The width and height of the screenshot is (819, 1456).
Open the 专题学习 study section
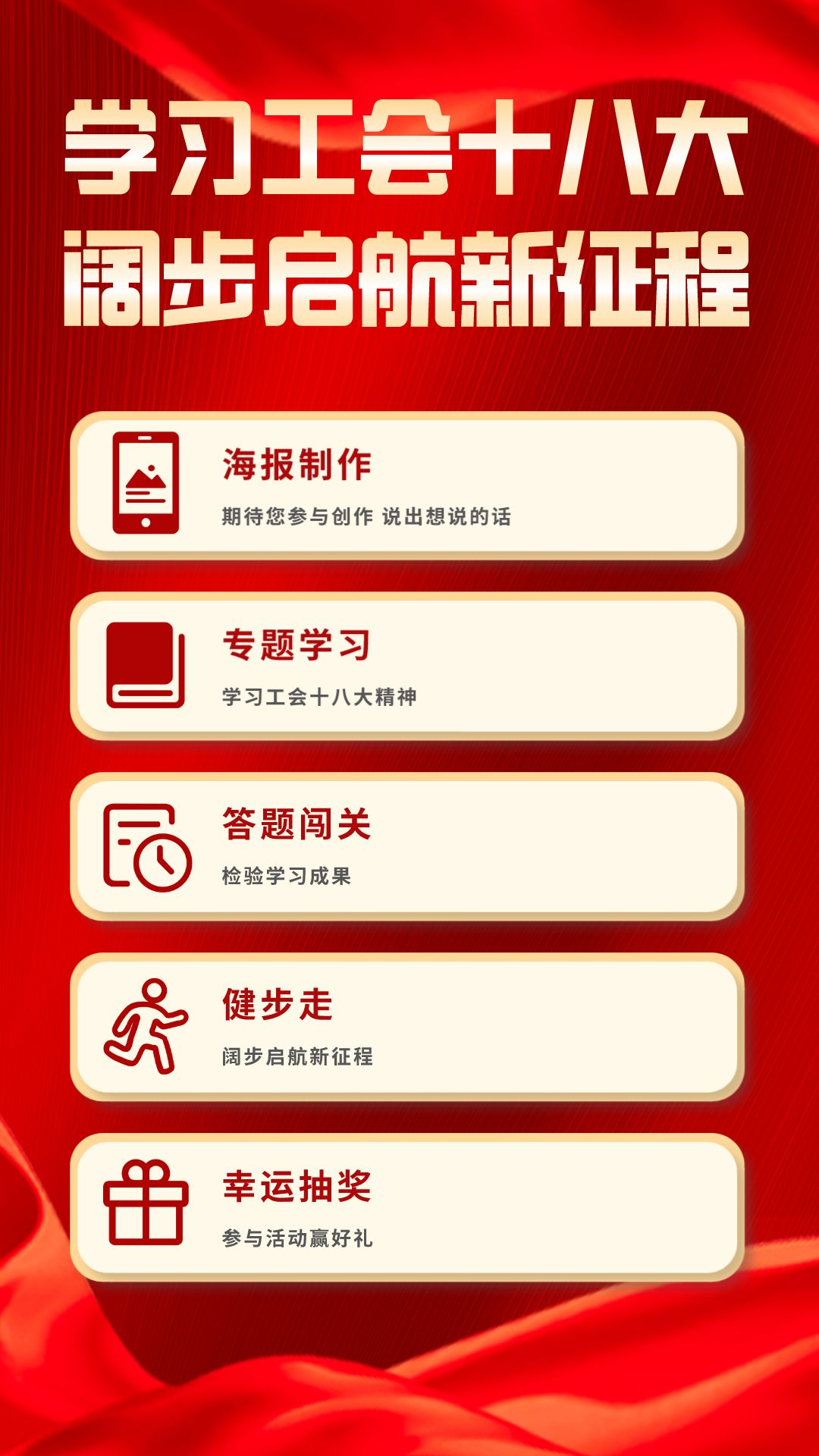click(x=406, y=666)
